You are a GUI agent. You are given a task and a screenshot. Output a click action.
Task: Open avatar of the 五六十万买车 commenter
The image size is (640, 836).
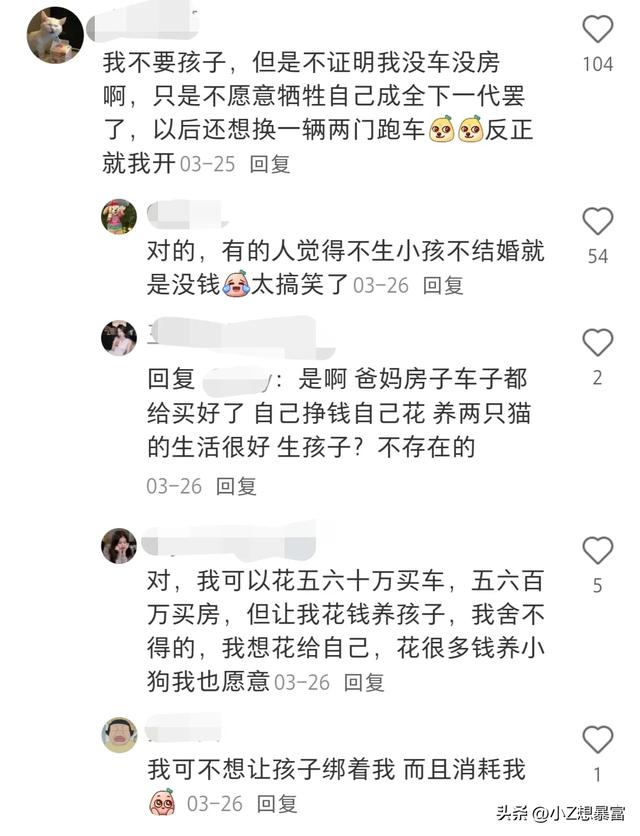click(x=119, y=545)
